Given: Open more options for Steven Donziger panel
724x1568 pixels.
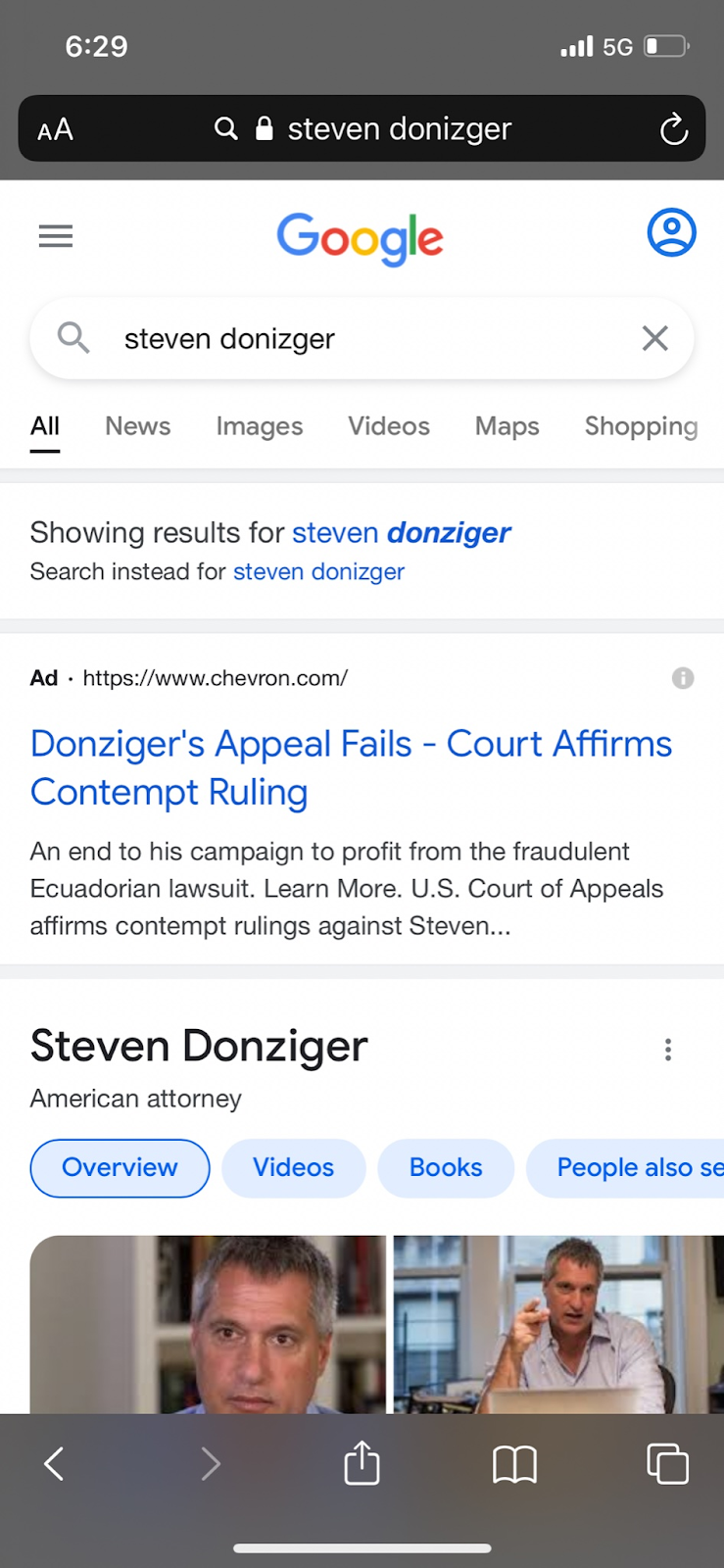Looking at the screenshot, I should (668, 1050).
